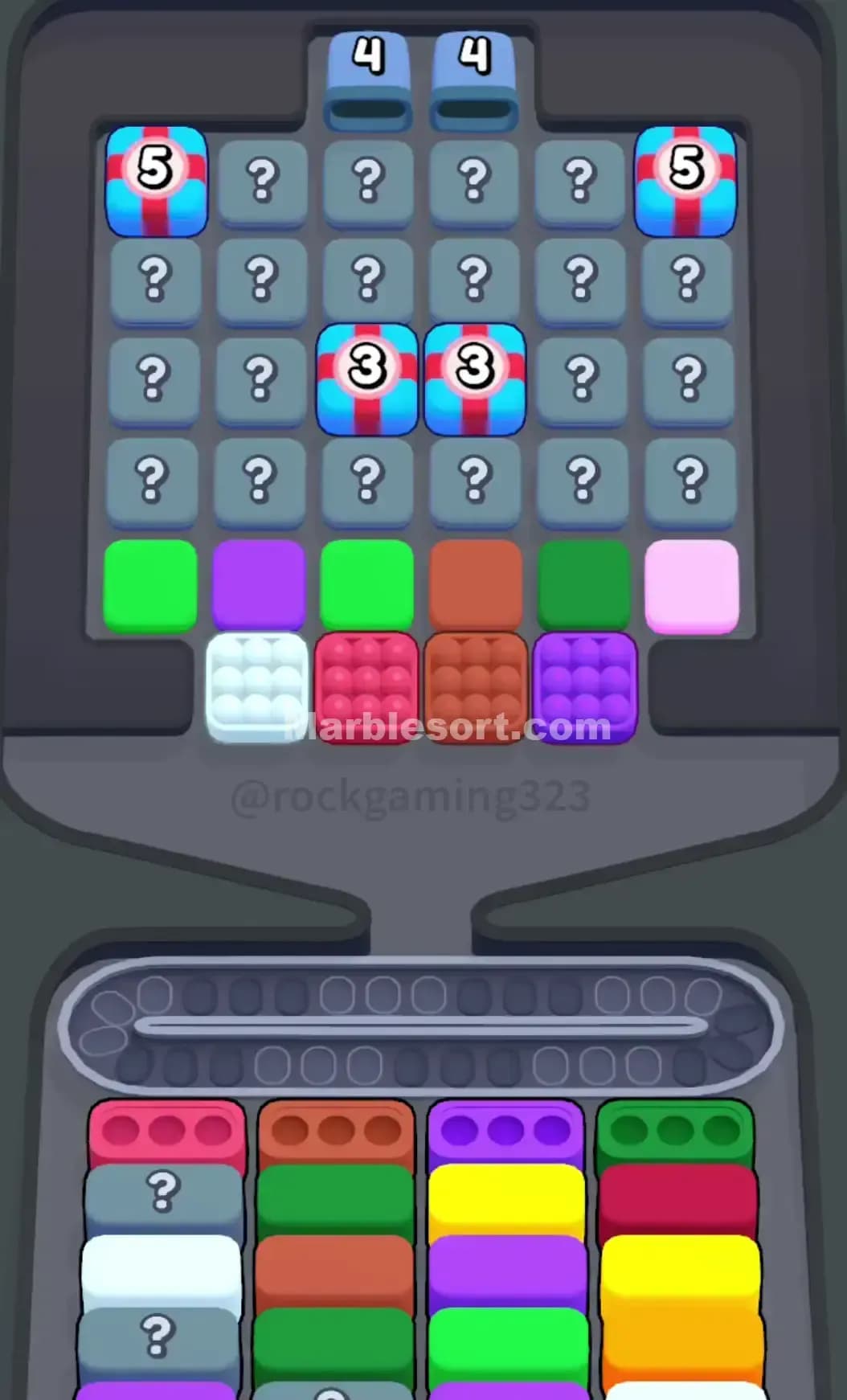Open the pink tile at the board's right edge
Image resolution: width=847 pixels, height=1400 pixels.
693,585
